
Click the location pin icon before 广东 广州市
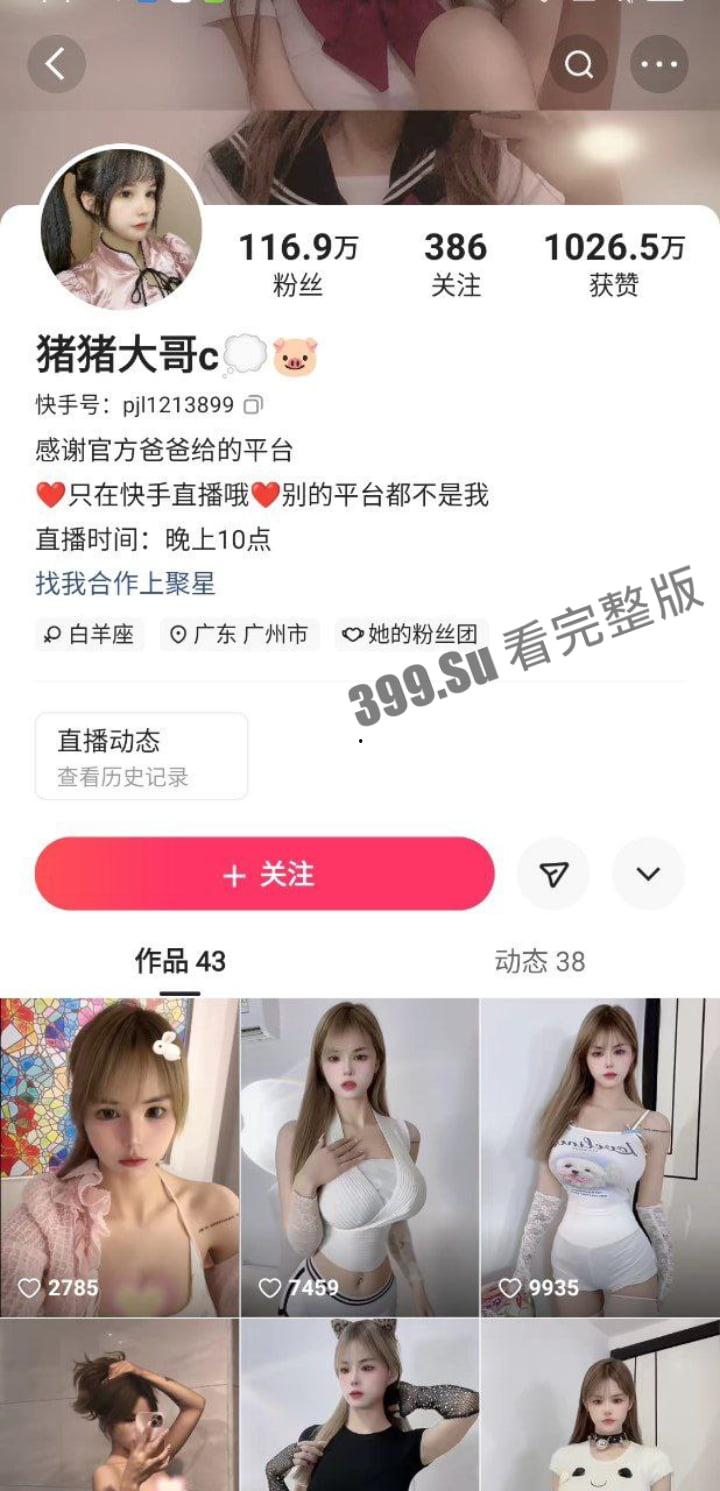178,635
